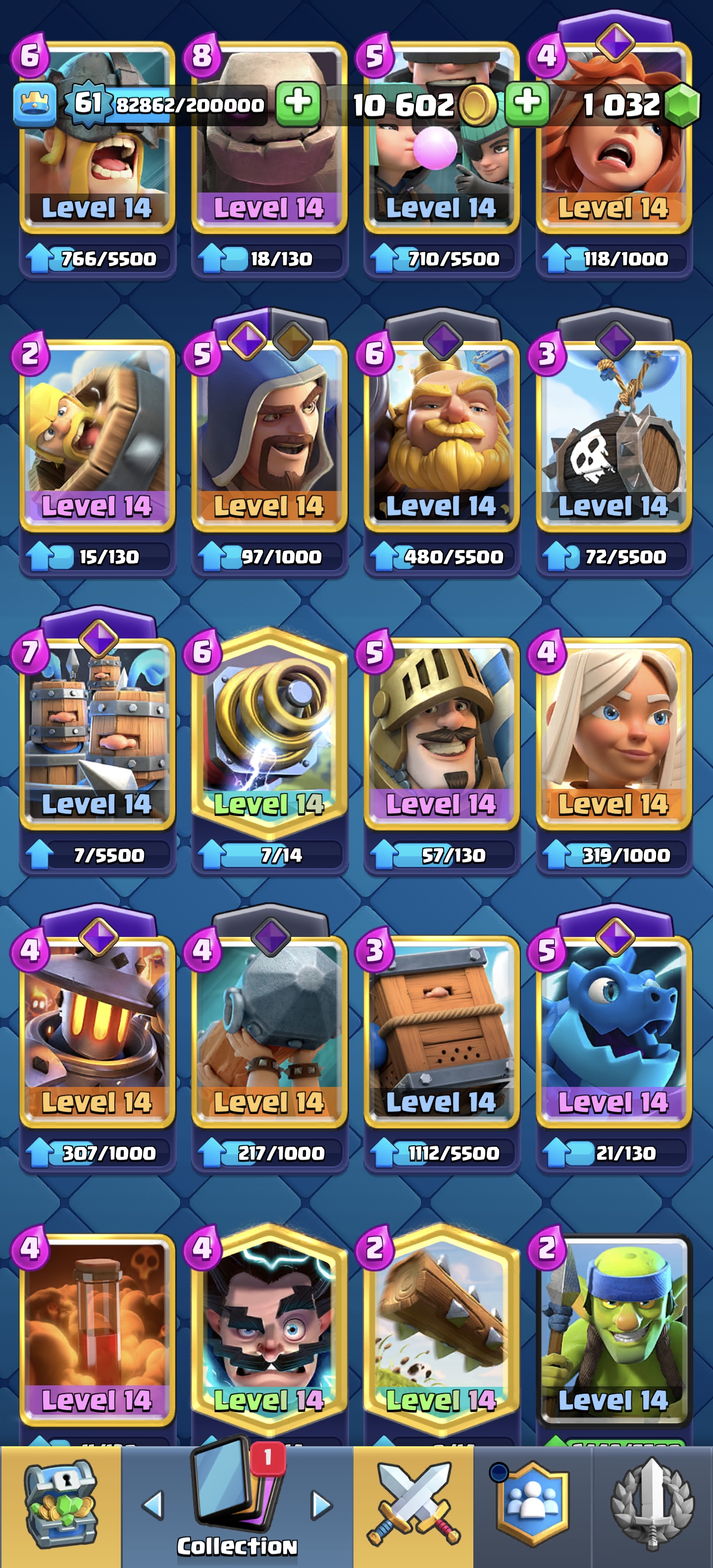
Task: Switch to the Battle crossed-swords tab
Action: 413,1506
